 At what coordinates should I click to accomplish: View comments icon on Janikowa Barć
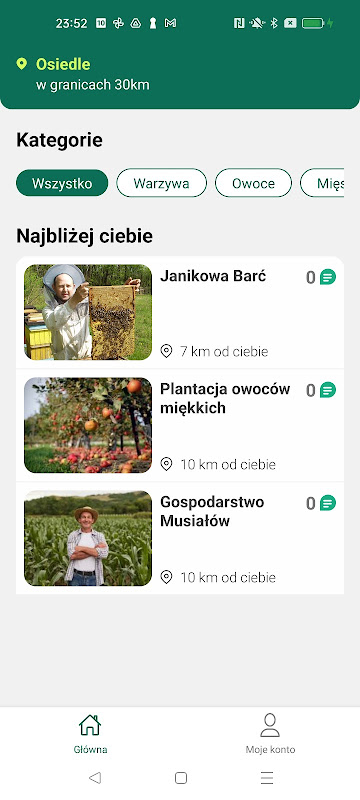coord(328,277)
